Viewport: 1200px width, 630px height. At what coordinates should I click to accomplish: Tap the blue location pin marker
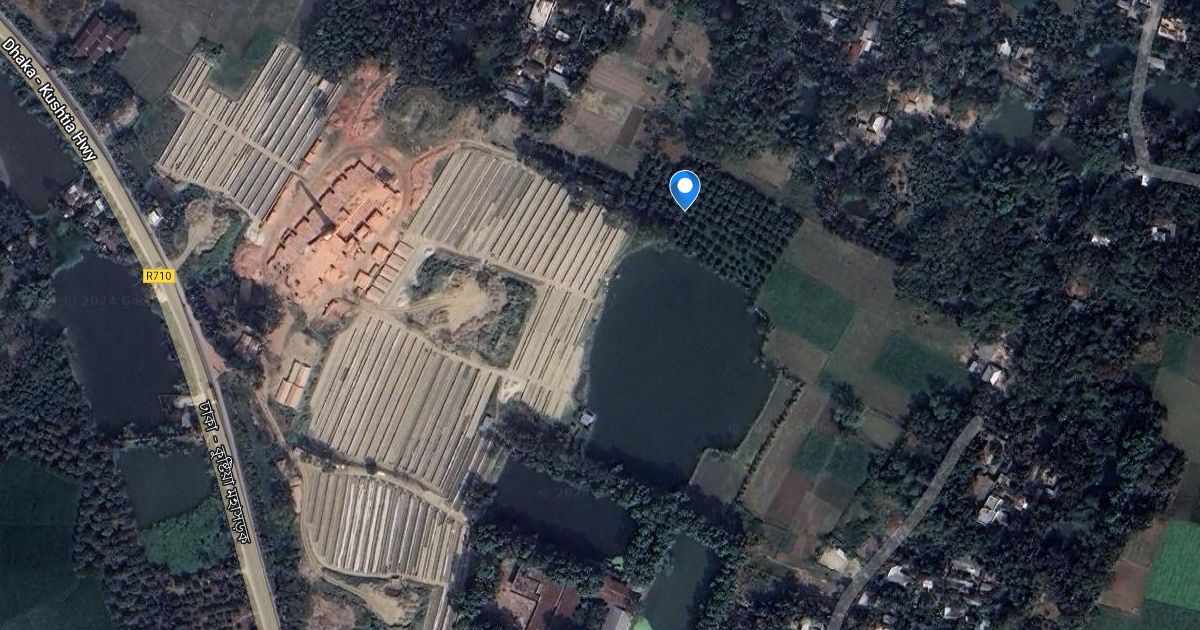(684, 189)
